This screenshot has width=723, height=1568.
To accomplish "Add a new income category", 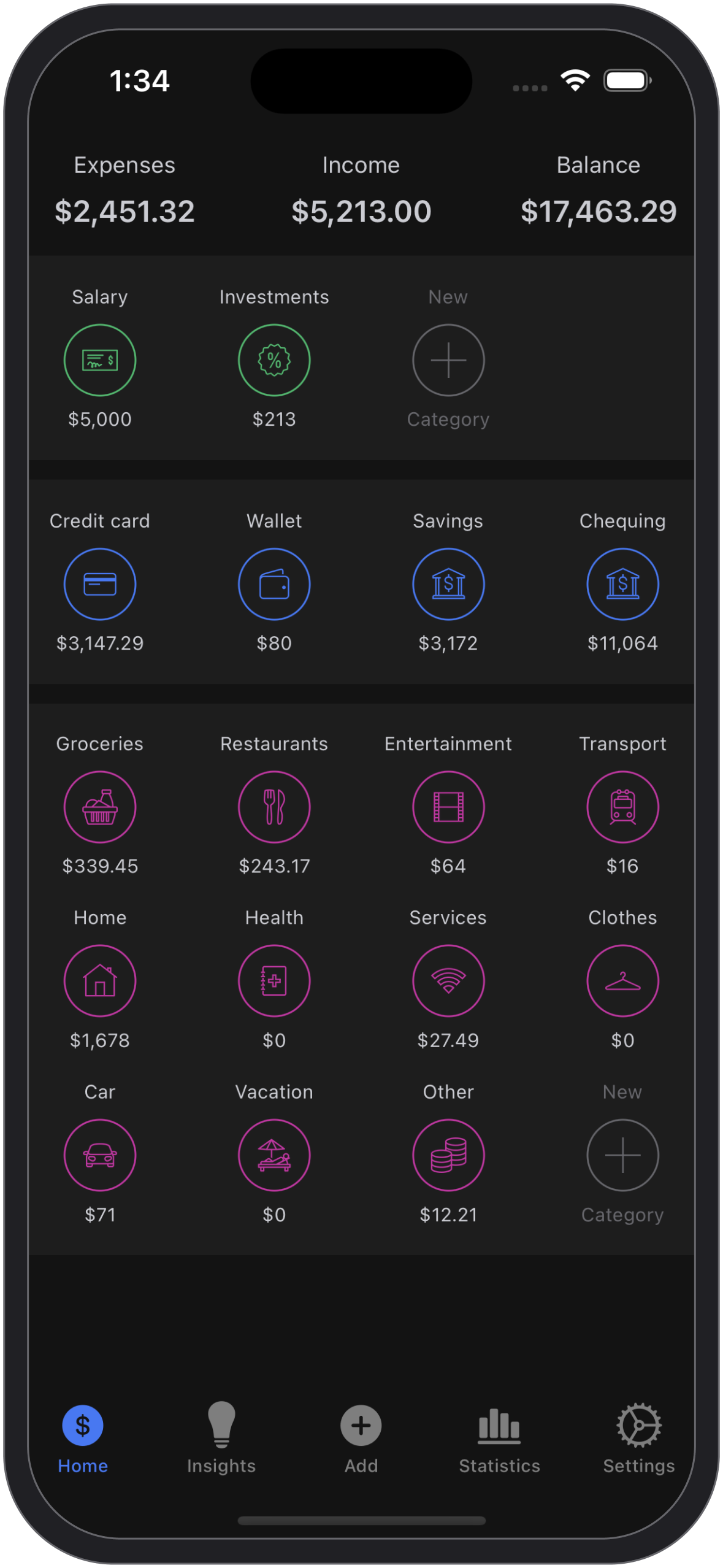I will pos(448,360).
